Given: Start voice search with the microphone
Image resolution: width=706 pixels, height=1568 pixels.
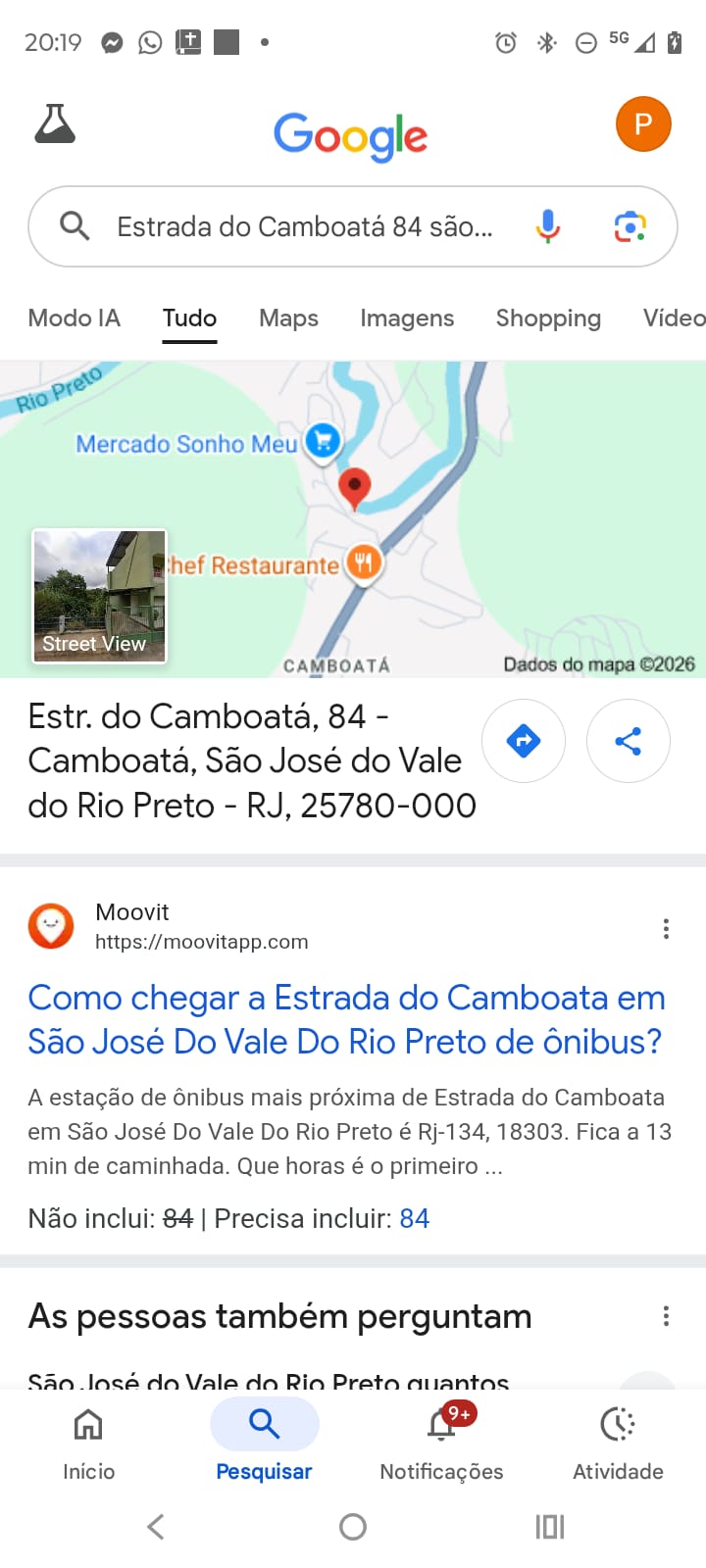Looking at the screenshot, I should tap(548, 226).
